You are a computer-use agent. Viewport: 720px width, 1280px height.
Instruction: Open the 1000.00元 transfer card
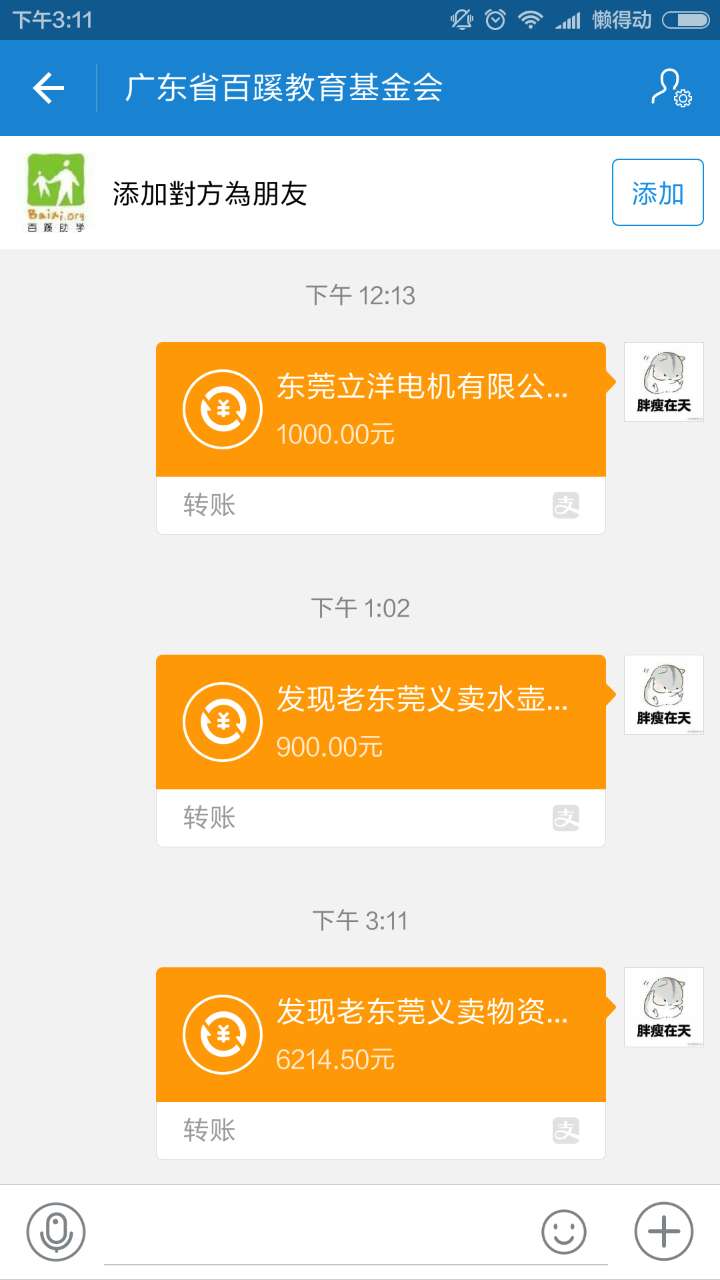click(380, 410)
